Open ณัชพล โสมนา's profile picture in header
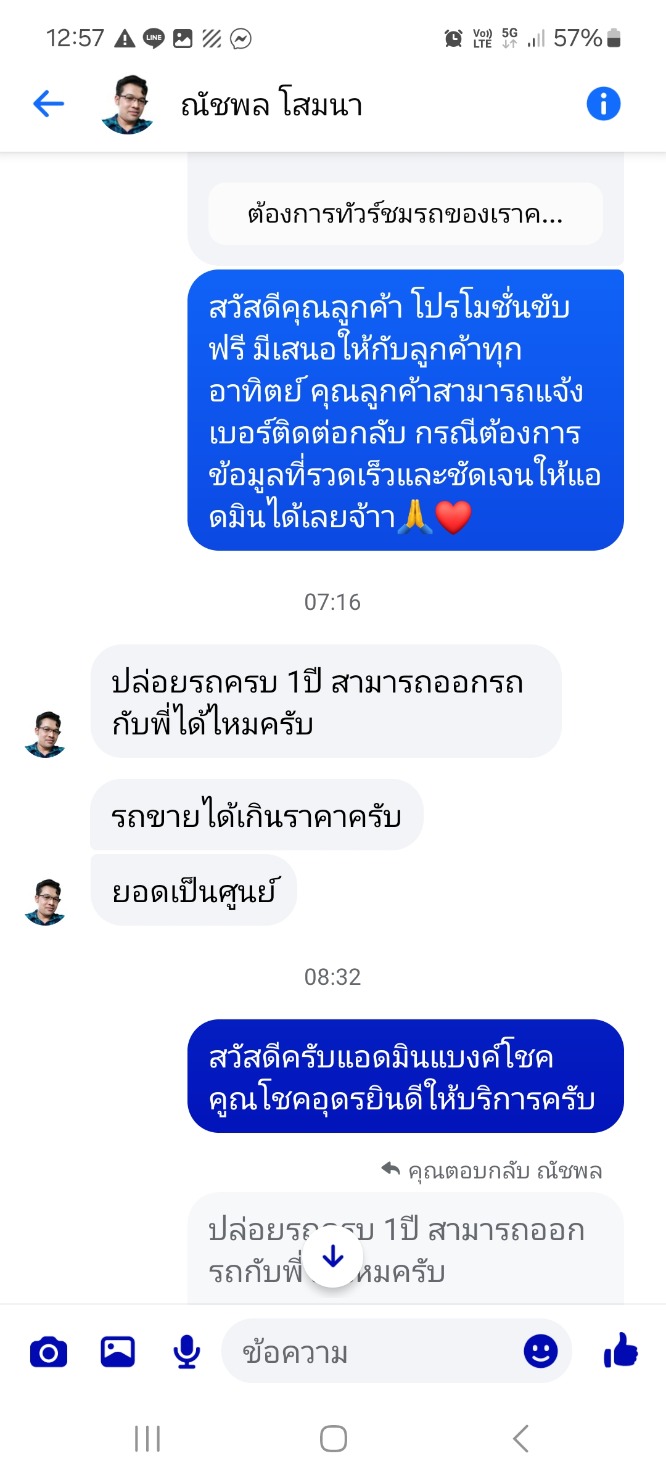This screenshot has width=666, height=1480. coord(128,103)
